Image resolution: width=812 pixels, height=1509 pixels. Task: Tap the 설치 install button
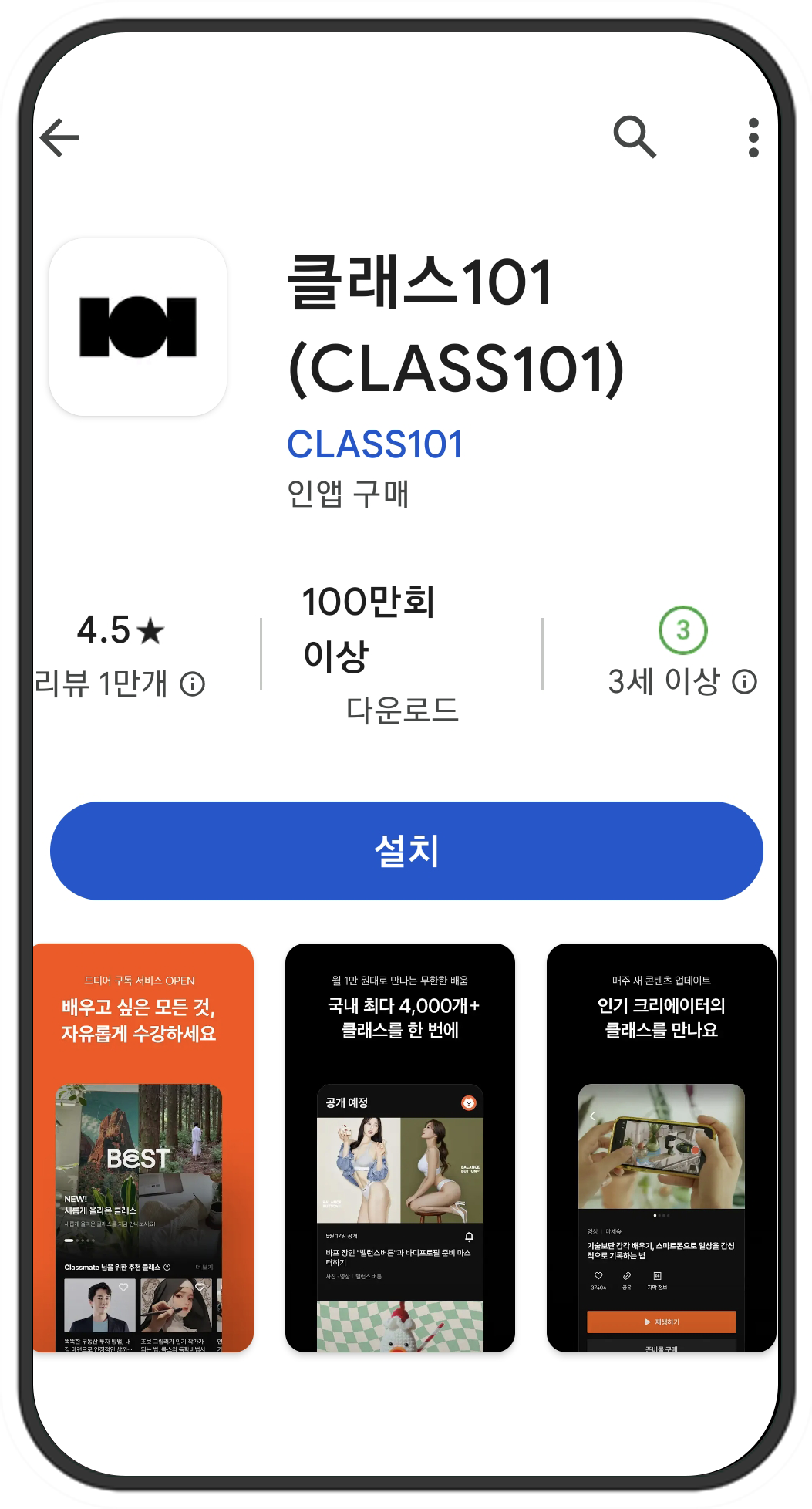pos(406,850)
